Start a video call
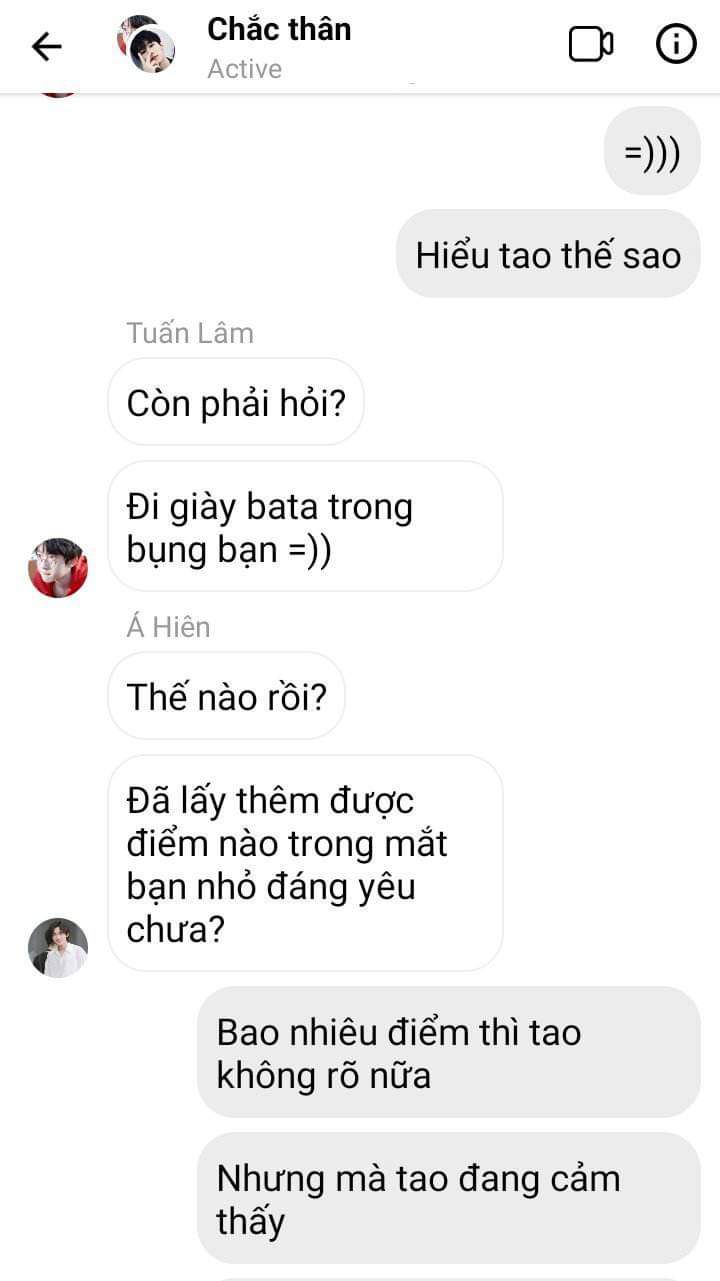Screen dimensions: 720x1281 (591, 45)
